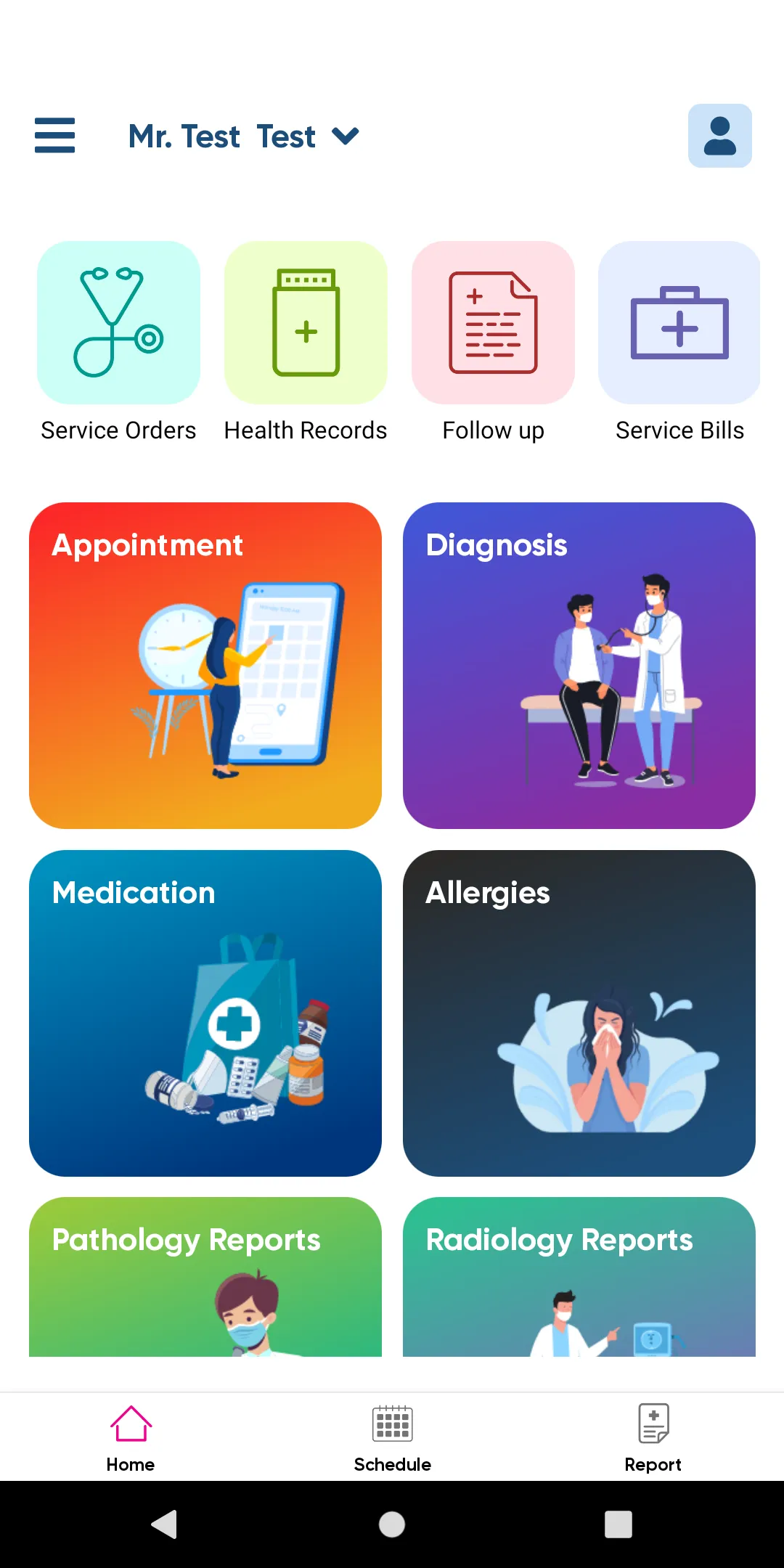Tap the Home tab
This screenshot has height=1568, width=784.
(131, 1438)
